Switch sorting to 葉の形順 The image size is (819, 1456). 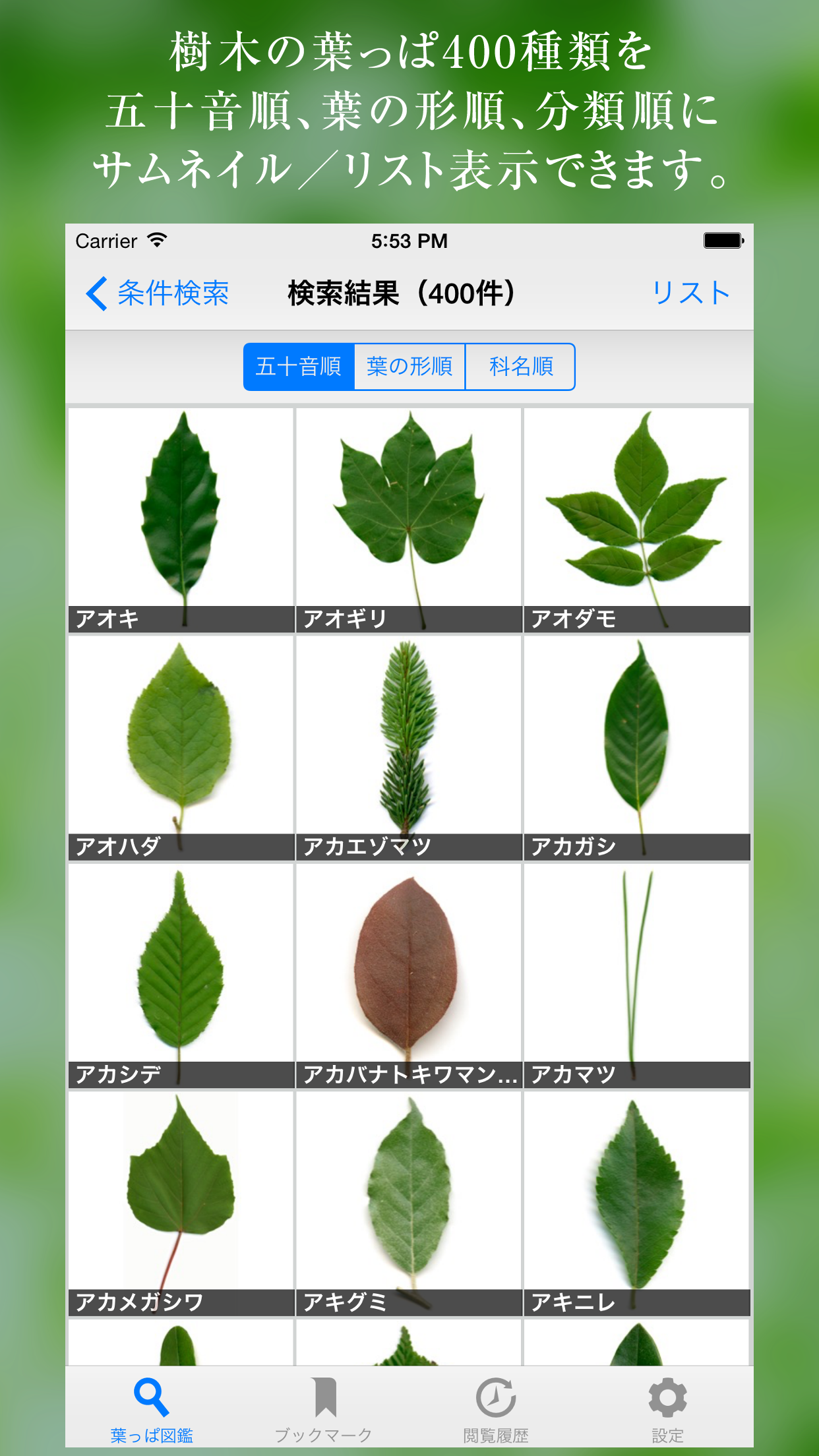[x=409, y=367]
